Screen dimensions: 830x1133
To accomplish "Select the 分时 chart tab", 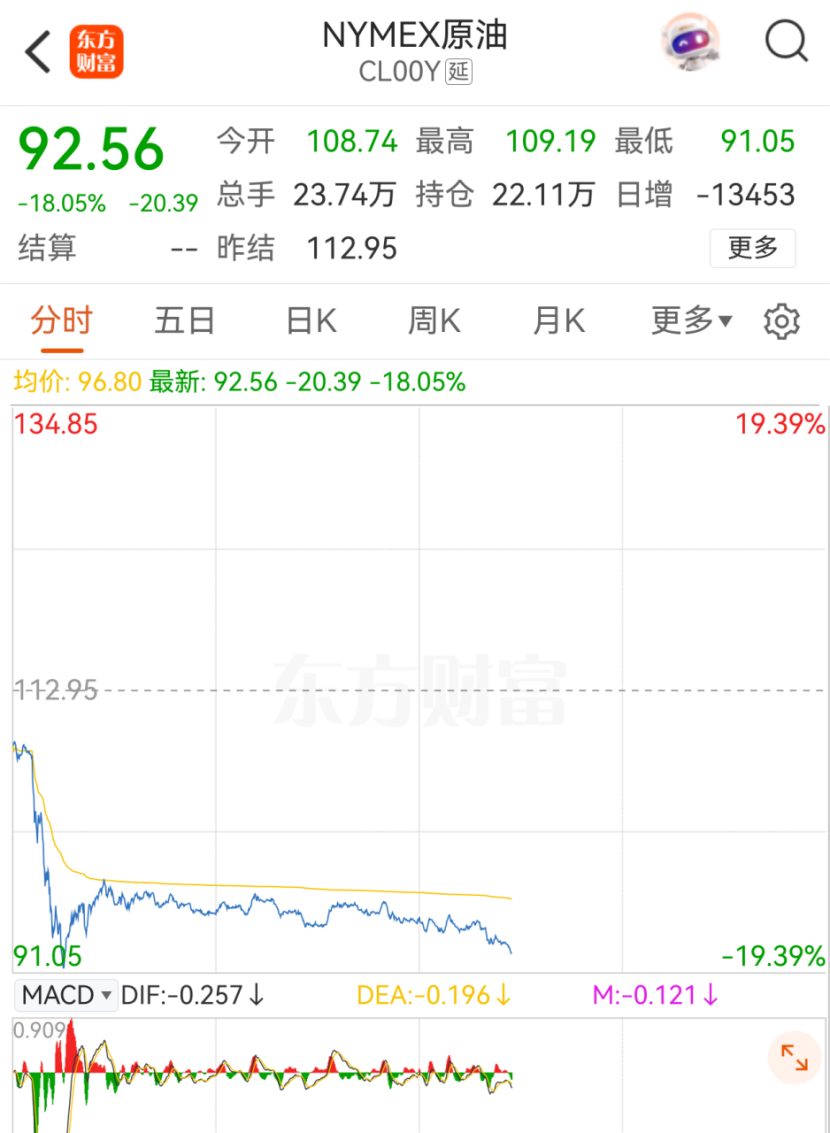I will pos(62,321).
